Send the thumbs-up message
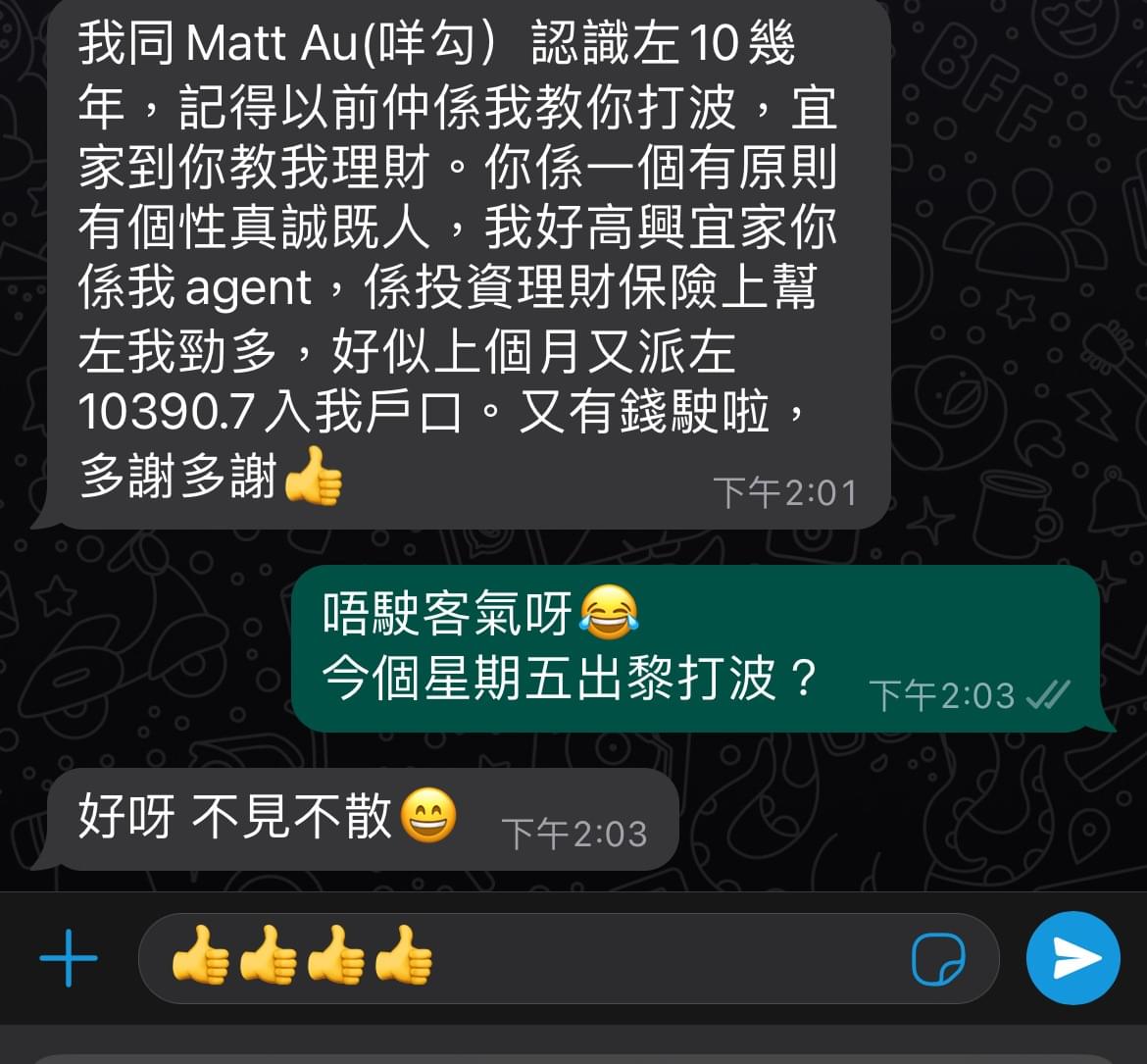 click(x=1072, y=958)
